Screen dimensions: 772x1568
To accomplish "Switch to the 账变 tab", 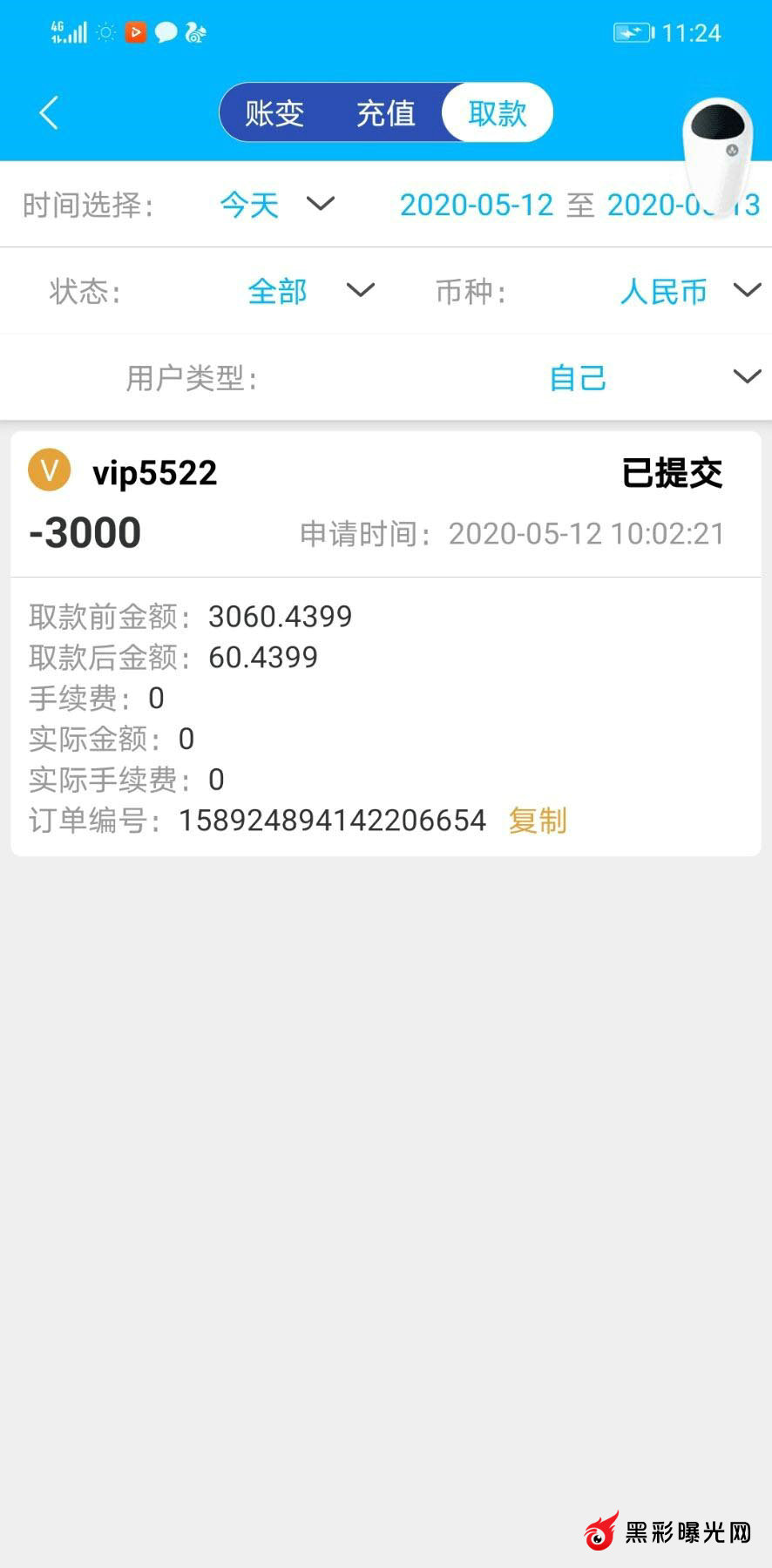I will (x=274, y=113).
